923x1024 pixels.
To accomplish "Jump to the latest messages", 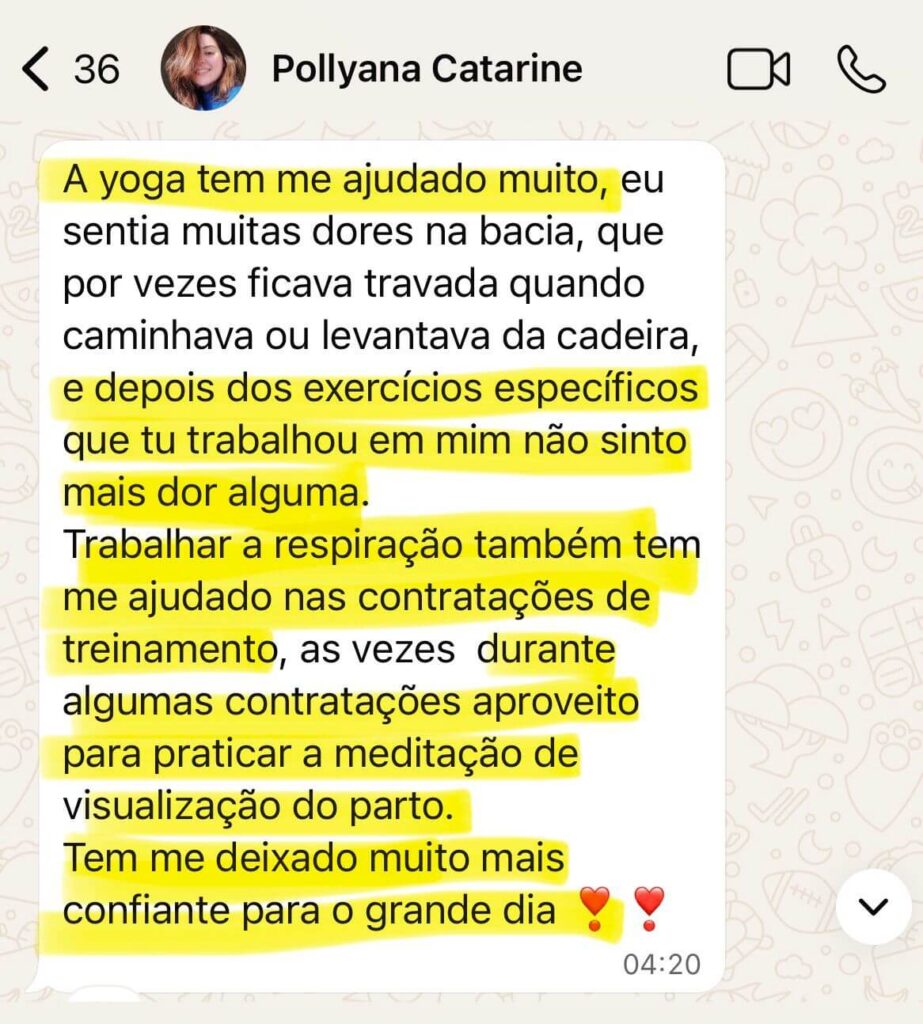I will point(873,907).
